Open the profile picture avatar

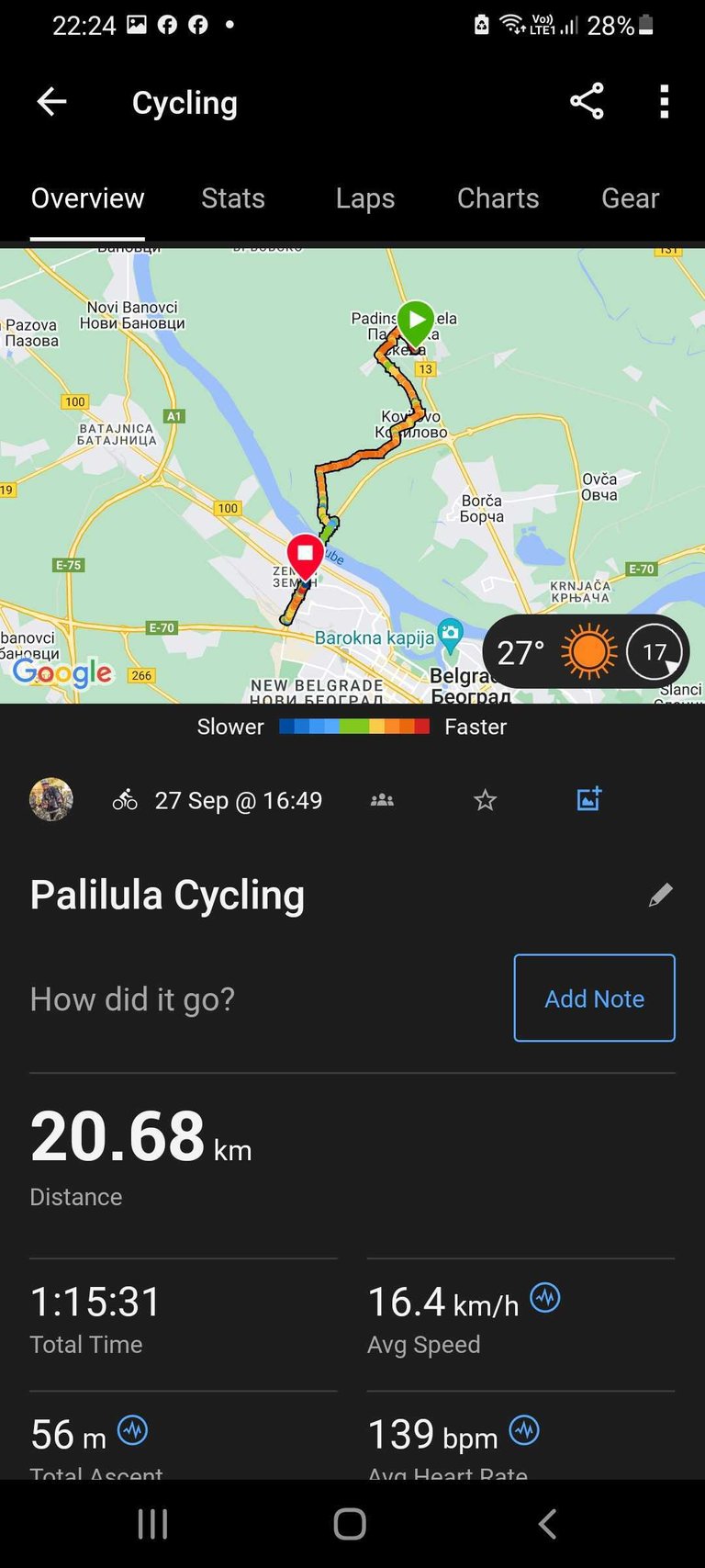coord(51,800)
